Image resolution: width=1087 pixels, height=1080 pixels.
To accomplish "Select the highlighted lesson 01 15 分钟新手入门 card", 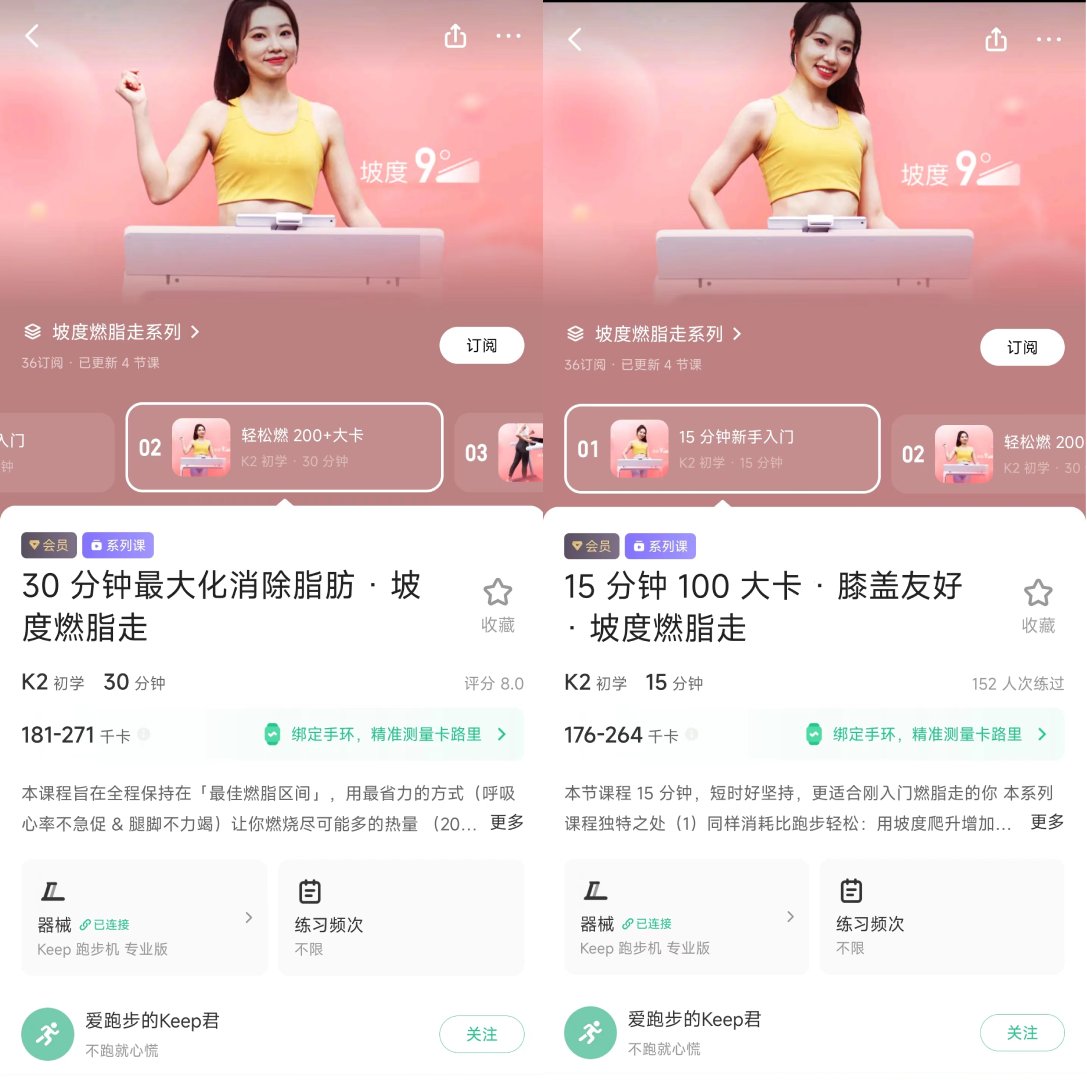I will point(722,449).
